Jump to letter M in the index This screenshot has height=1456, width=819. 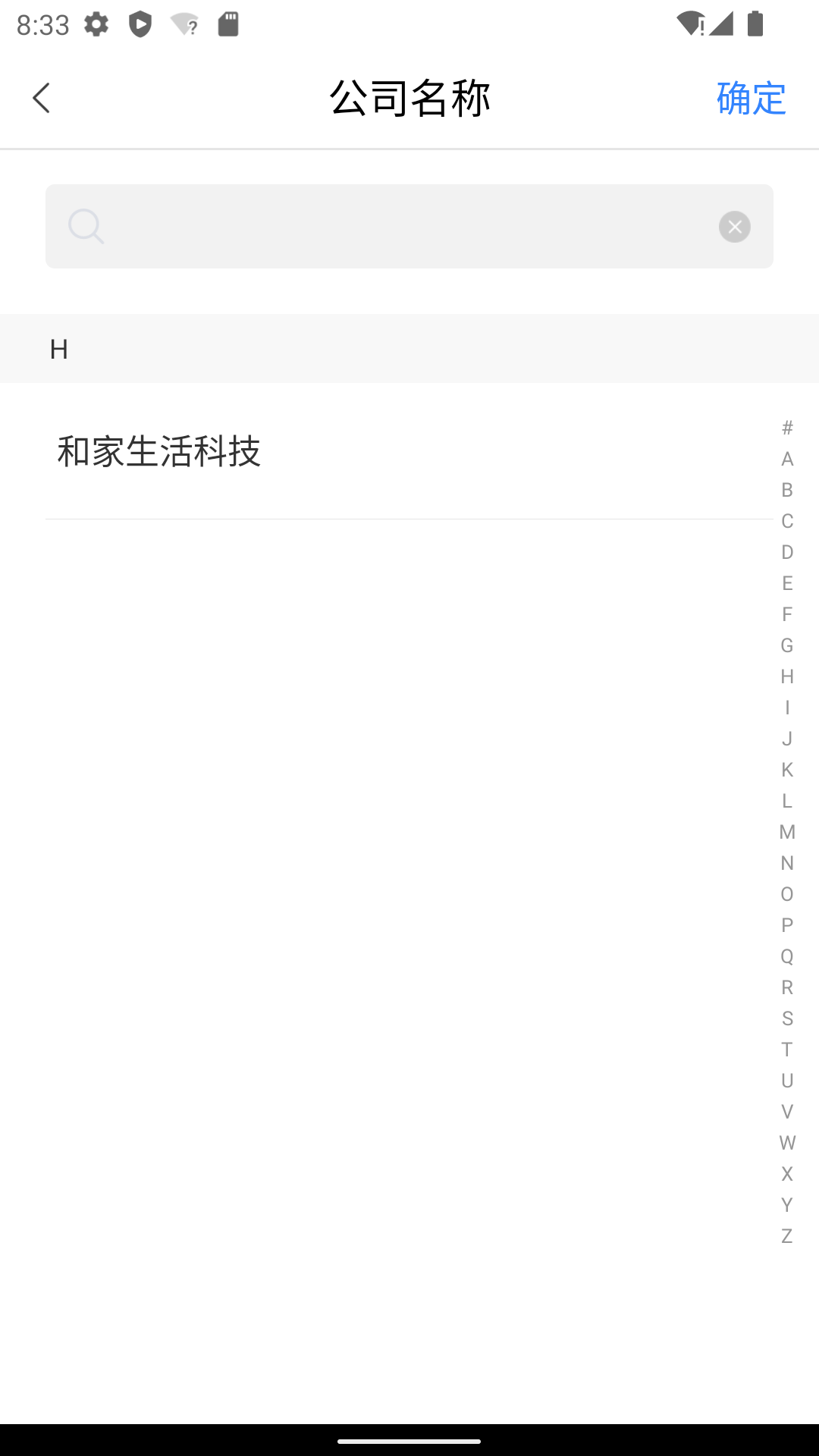click(x=787, y=833)
